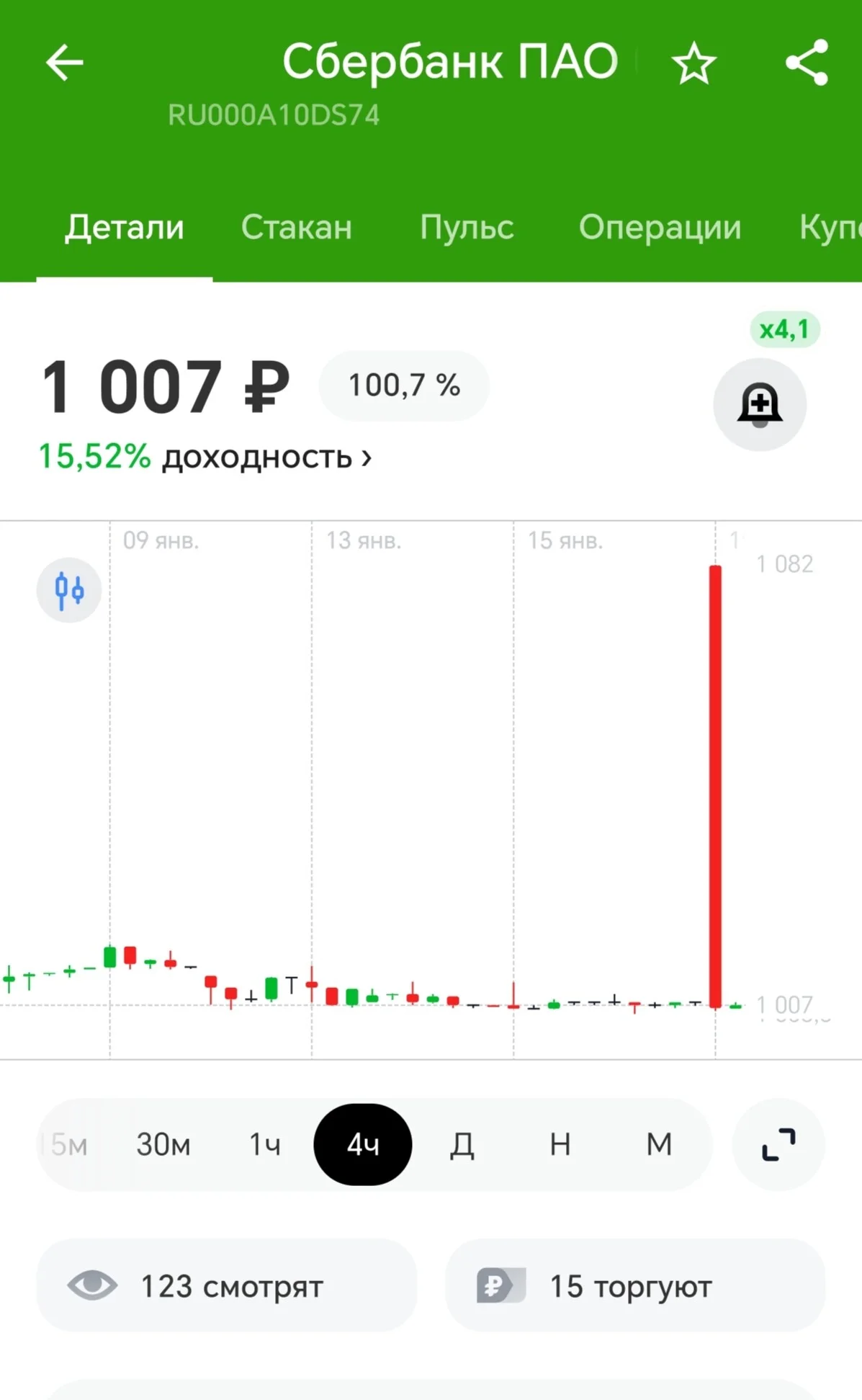The height and width of the screenshot is (1400, 862).
Task: Change chart type with candlestick icon
Action: point(69,590)
